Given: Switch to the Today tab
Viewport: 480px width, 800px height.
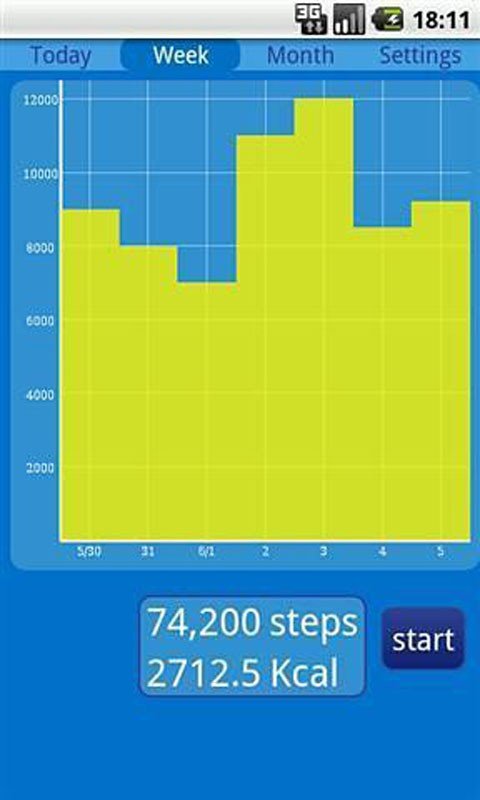Looking at the screenshot, I should [x=60, y=55].
